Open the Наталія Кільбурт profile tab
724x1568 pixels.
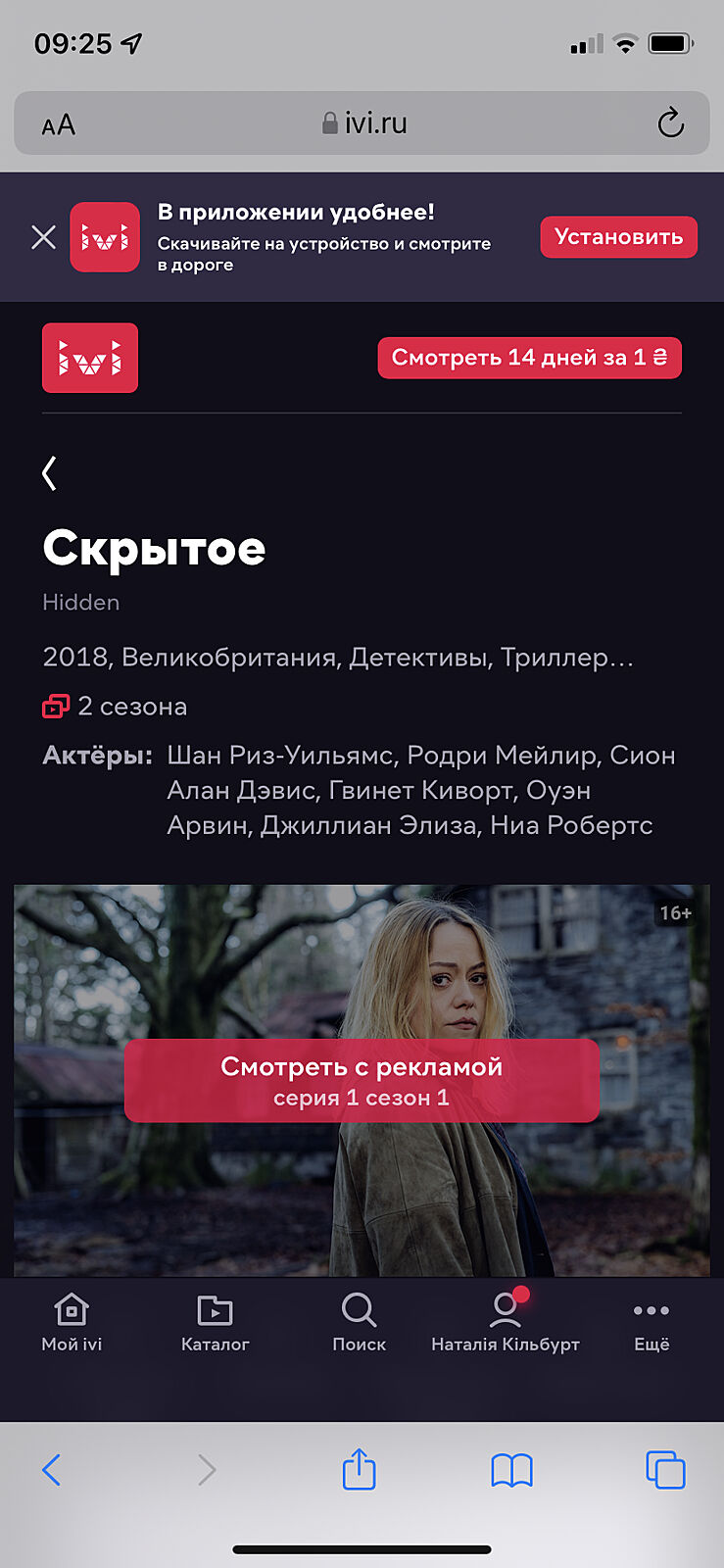pyautogui.click(x=506, y=1323)
